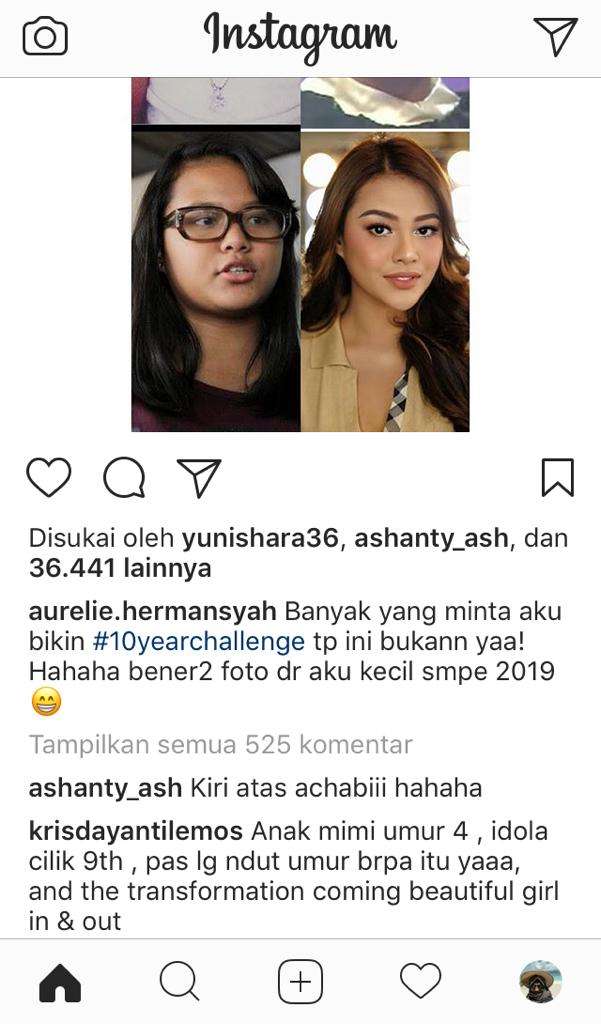
Task: Switch to your profile tab
Action: coord(541,982)
